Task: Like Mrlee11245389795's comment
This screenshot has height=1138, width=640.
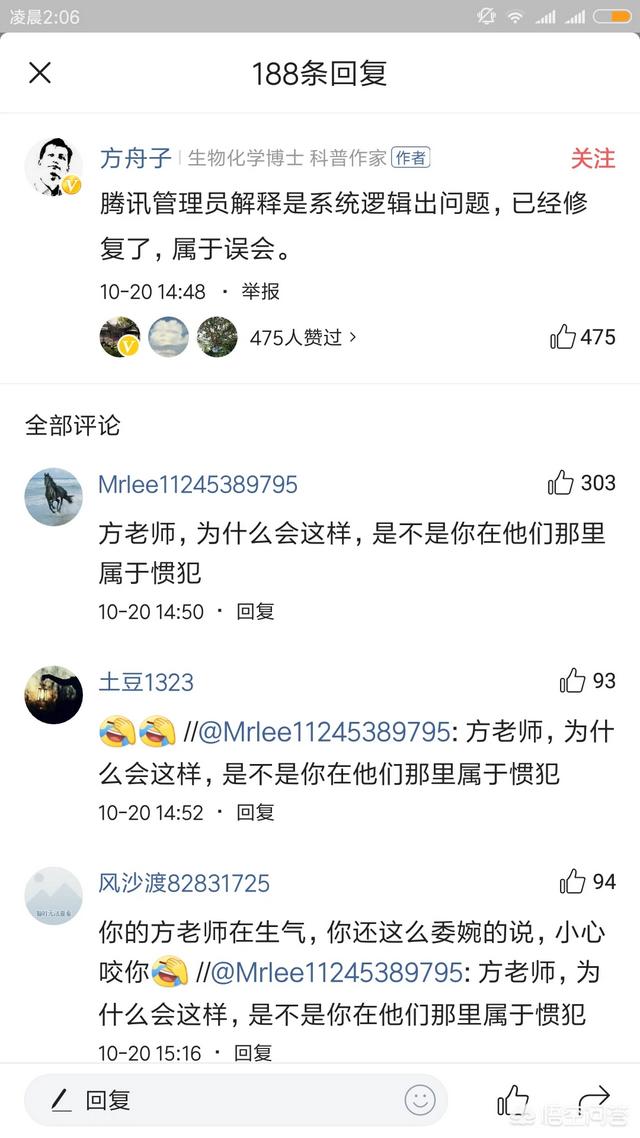Action: pos(562,484)
